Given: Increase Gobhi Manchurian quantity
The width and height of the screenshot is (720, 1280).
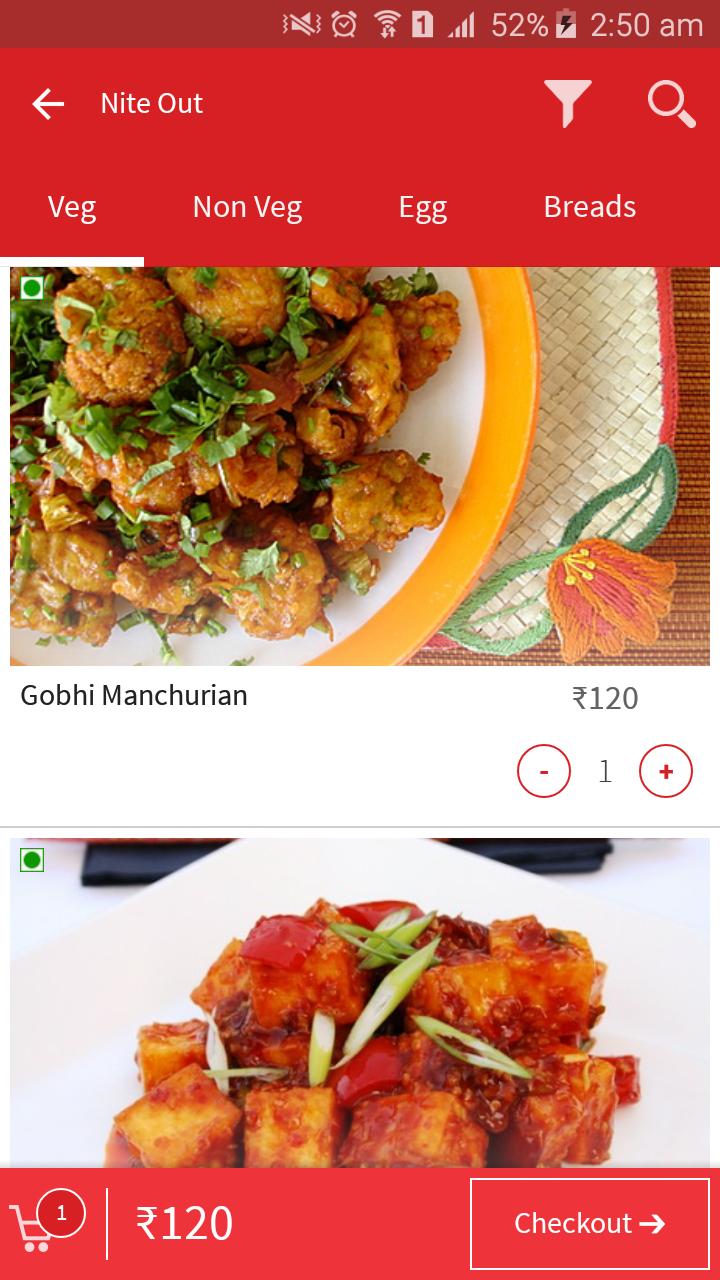Looking at the screenshot, I should coord(666,771).
